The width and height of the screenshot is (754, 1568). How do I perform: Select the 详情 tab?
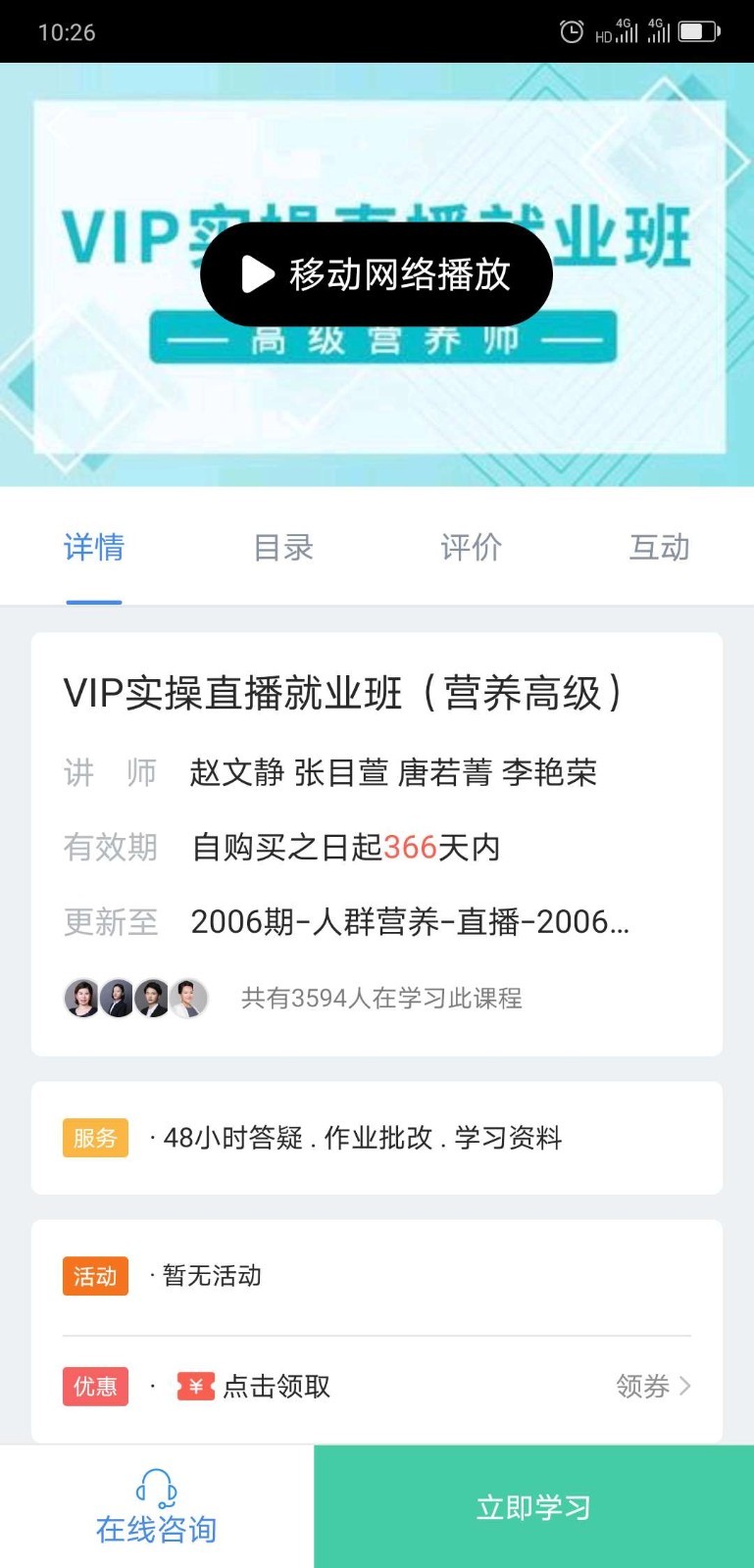pyautogui.click(x=94, y=547)
